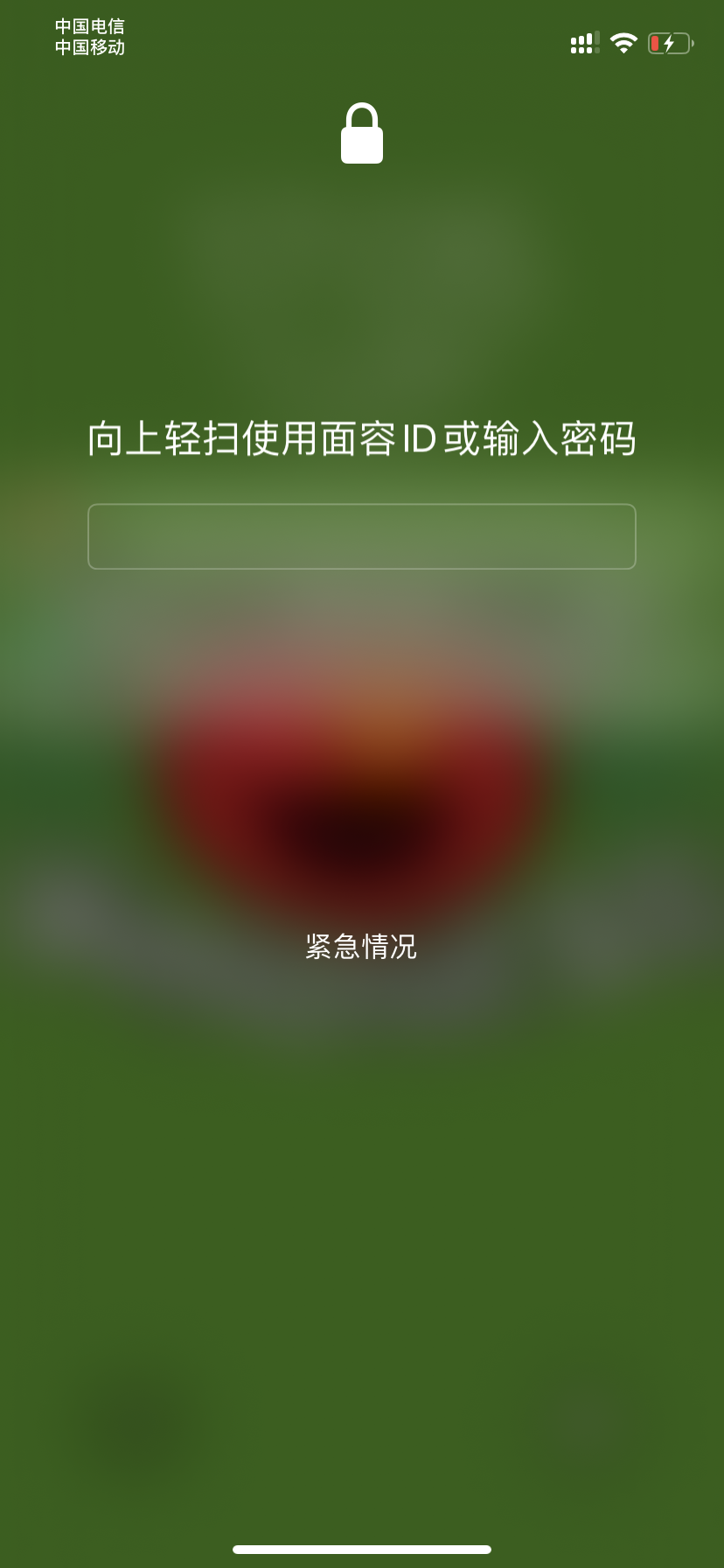
Task: Open the 紧急情况 emergency option
Action: click(x=361, y=946)
